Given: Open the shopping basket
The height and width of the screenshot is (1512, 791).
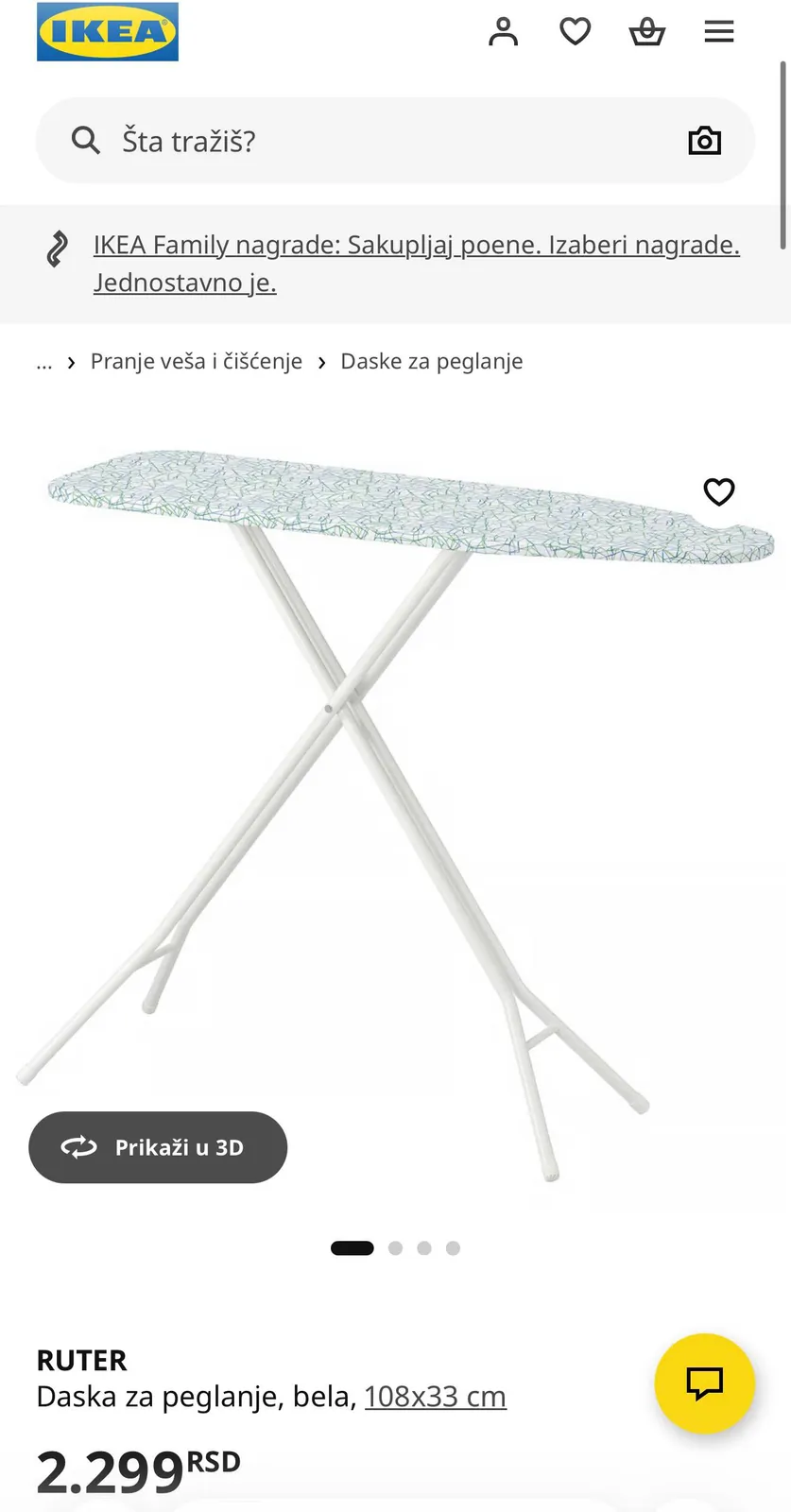Looking at the screenshot, I should 647,32.
